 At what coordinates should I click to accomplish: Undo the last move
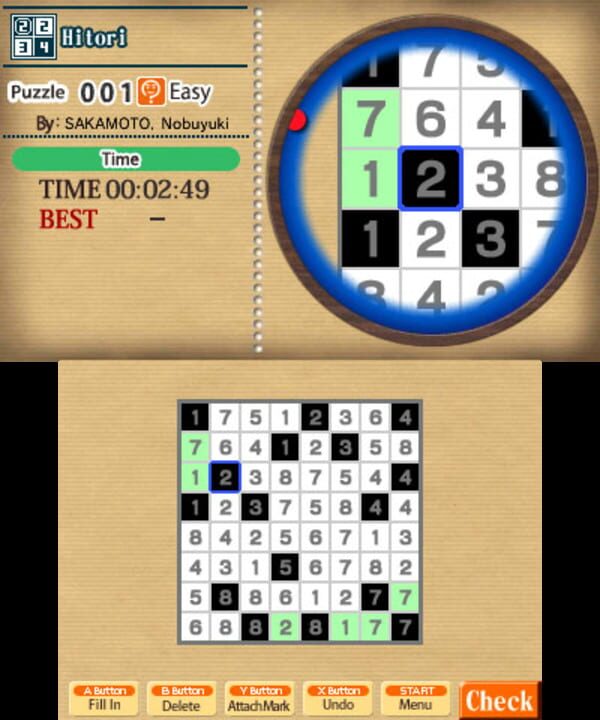point(337,698)
